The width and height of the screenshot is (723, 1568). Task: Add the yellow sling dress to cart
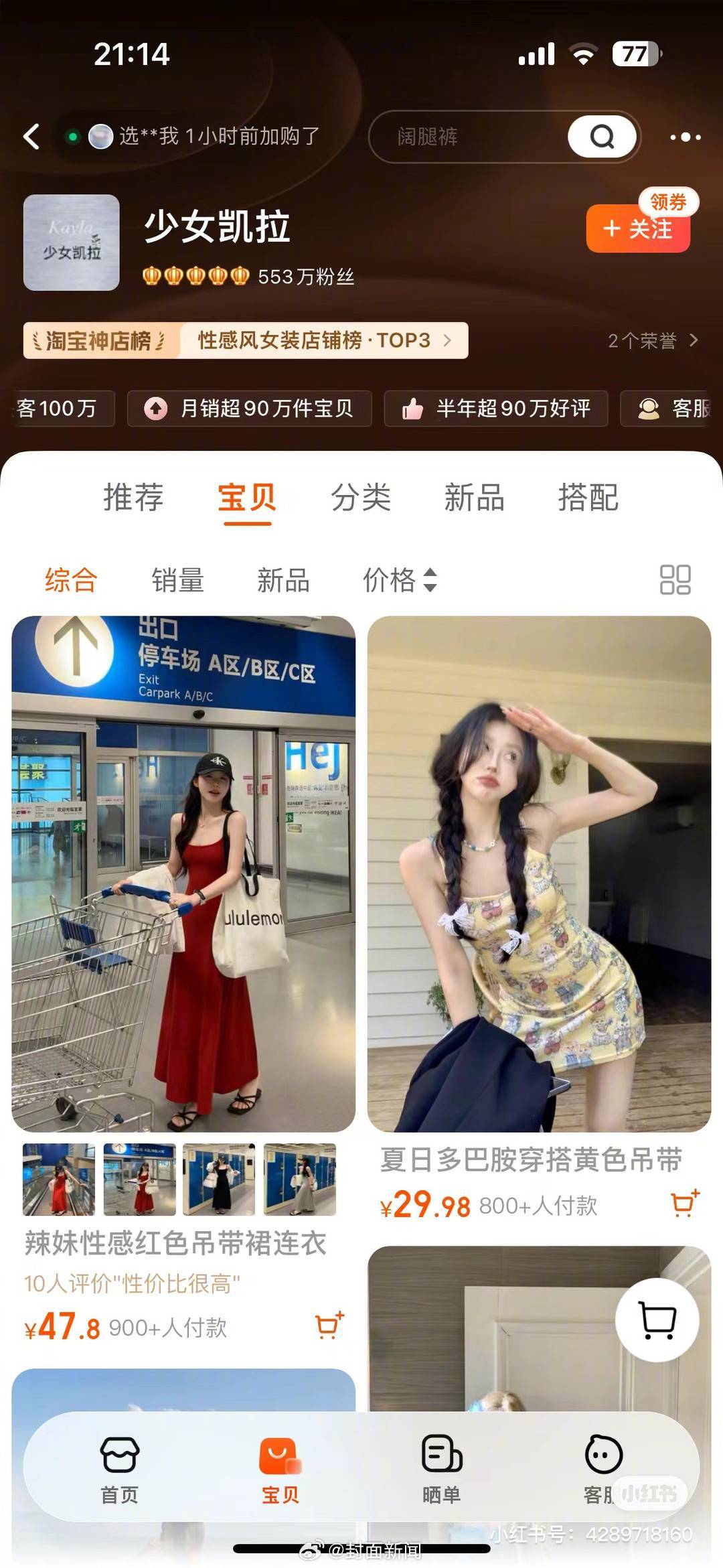tap(684, 1201)
